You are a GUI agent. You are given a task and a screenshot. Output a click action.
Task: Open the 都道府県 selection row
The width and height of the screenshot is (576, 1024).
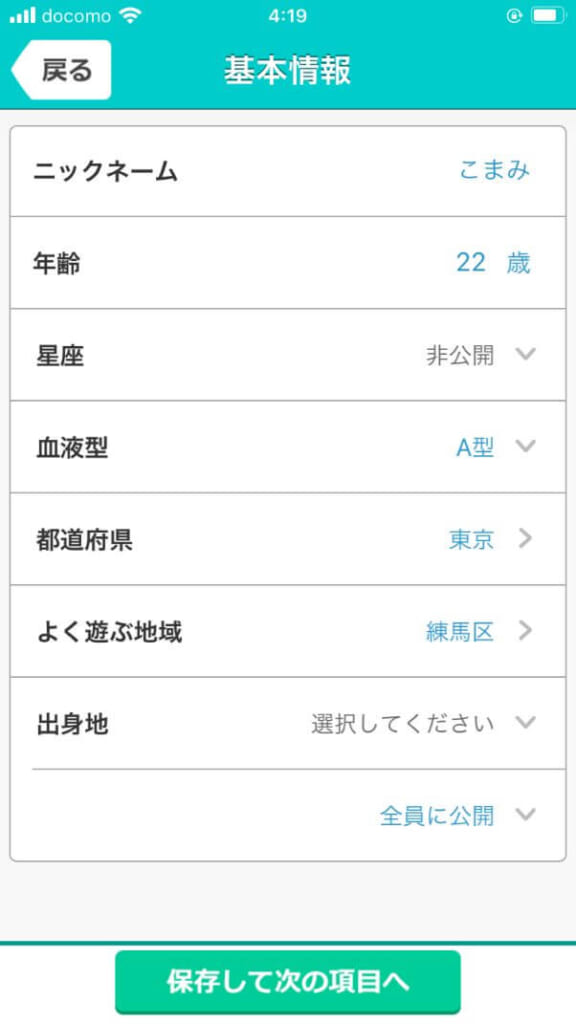coord(288,539)
